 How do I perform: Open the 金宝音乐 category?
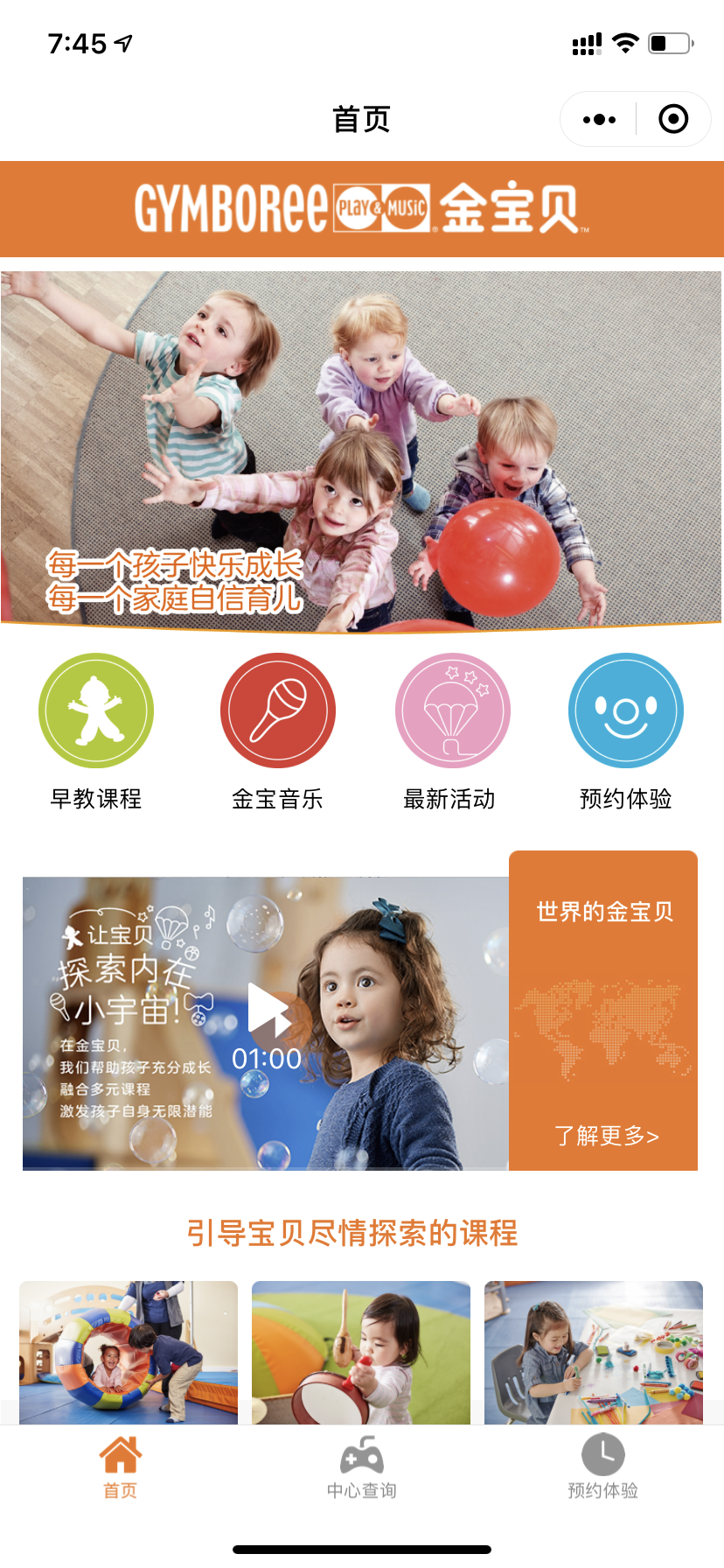pos(277,710)
